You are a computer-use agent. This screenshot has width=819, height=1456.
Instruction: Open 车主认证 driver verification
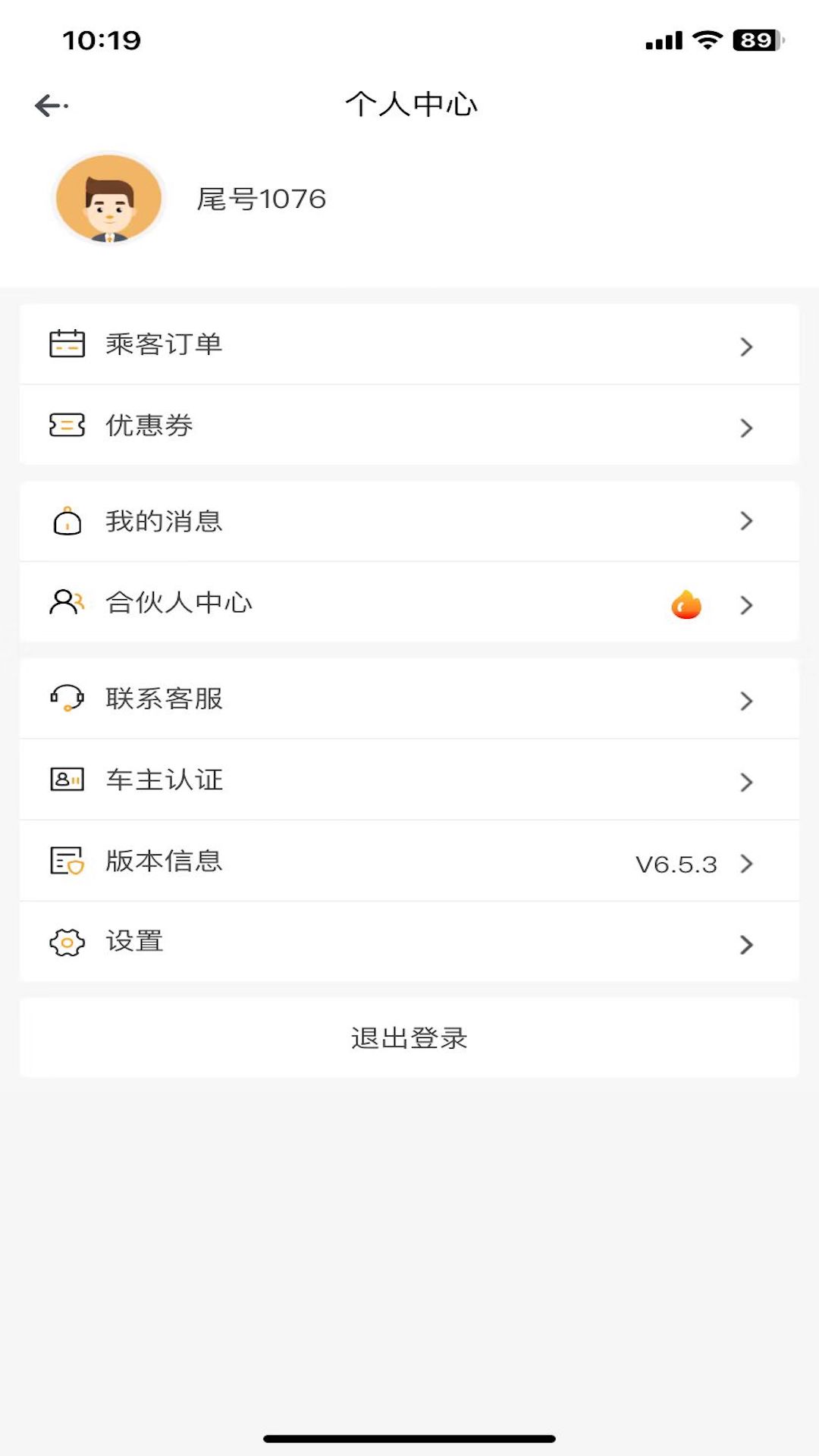click(x=409, y=780)
